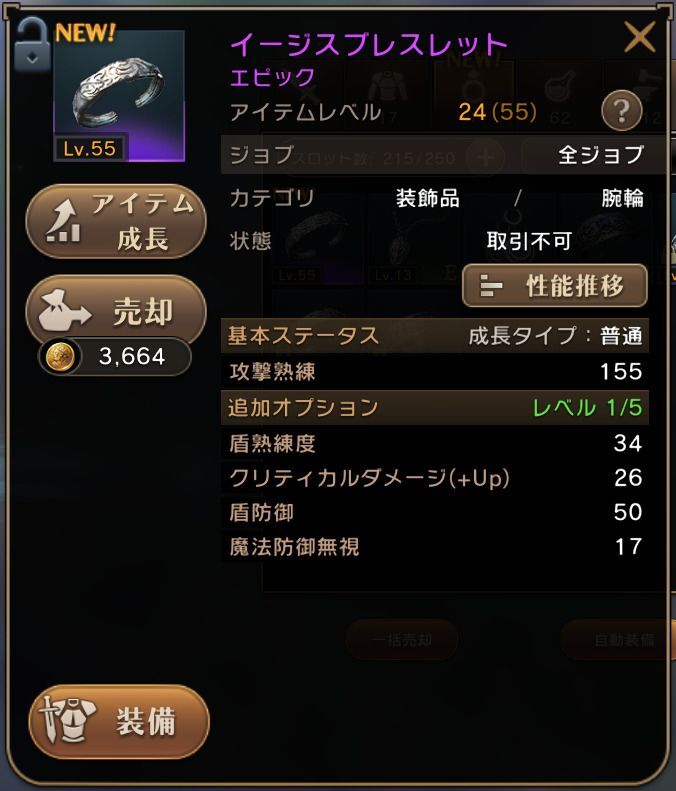Equip the bracelet with 装備 button
Viewport: 676px width, 791px height.
click(x=119, y=723)
